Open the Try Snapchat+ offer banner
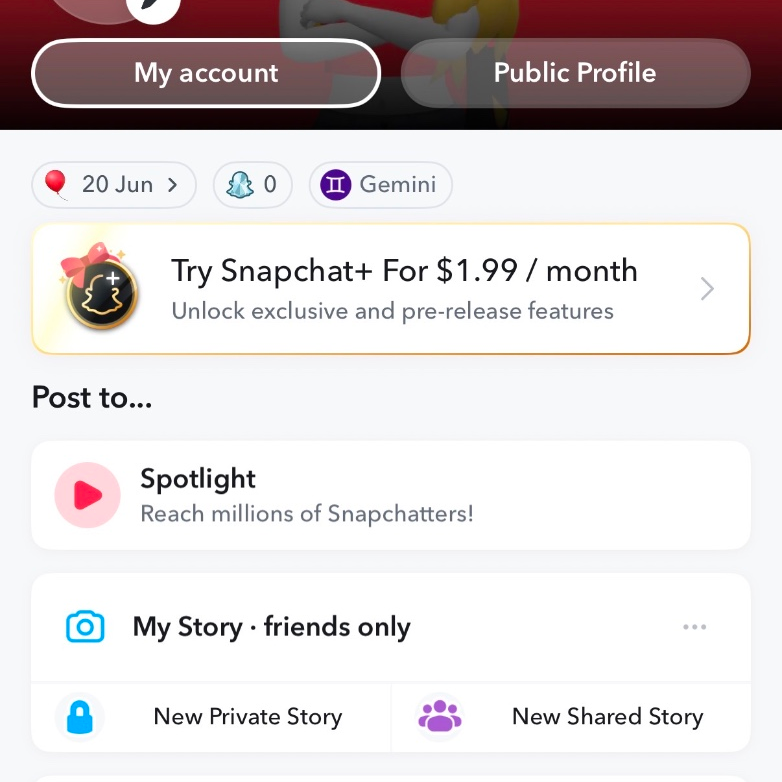 pyautogui.click(x=391, y=289)
